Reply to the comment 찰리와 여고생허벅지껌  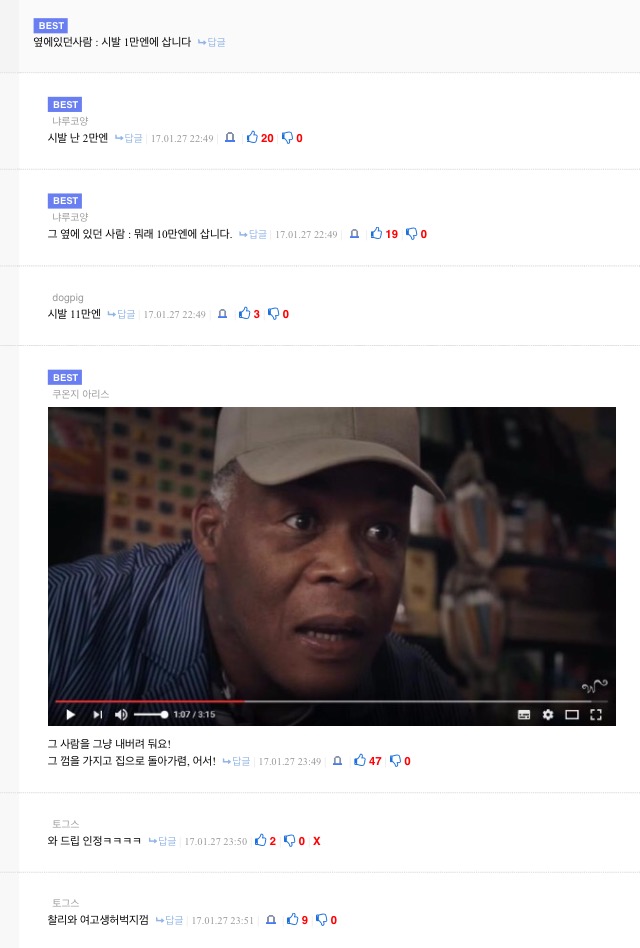[170, 920]
